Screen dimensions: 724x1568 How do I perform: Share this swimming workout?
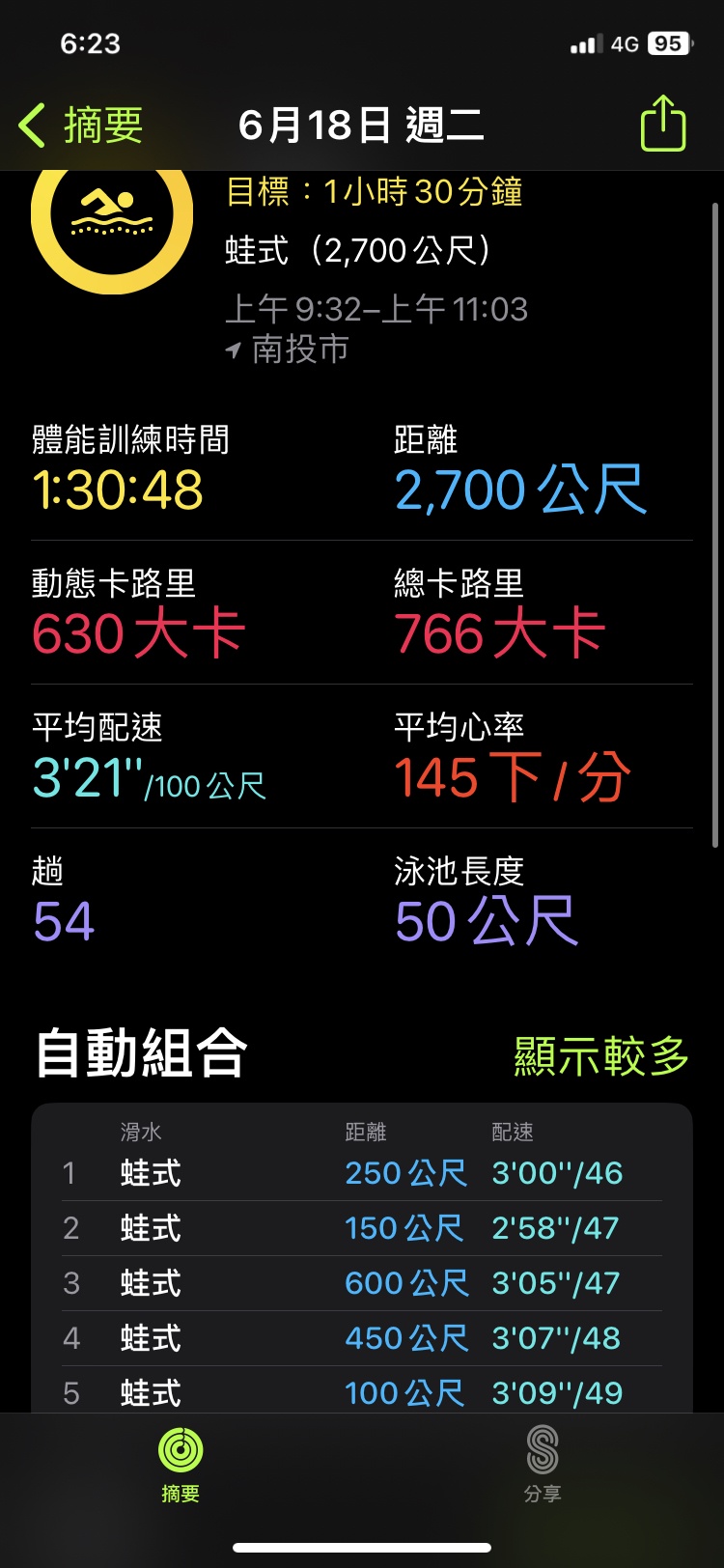point(663,124)
